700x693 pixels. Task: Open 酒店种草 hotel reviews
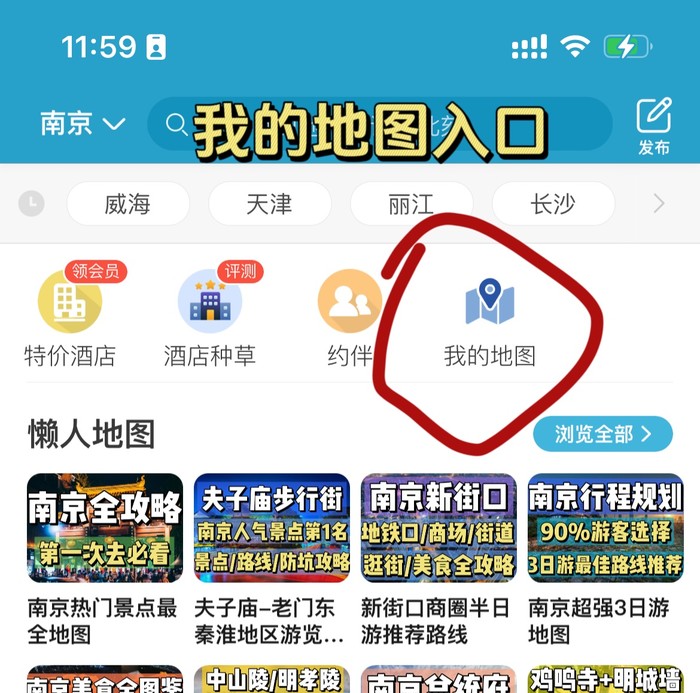click(210, 317)
